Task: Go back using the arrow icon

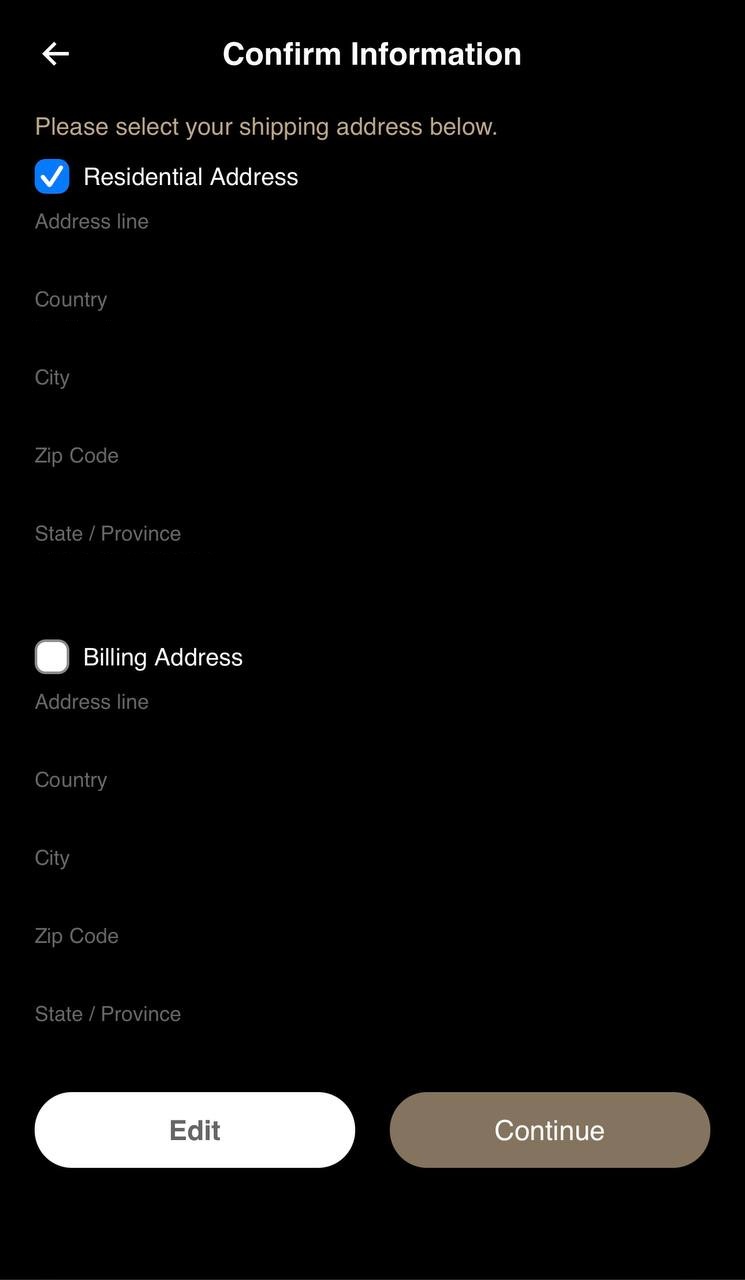Action: coord(55,54)
